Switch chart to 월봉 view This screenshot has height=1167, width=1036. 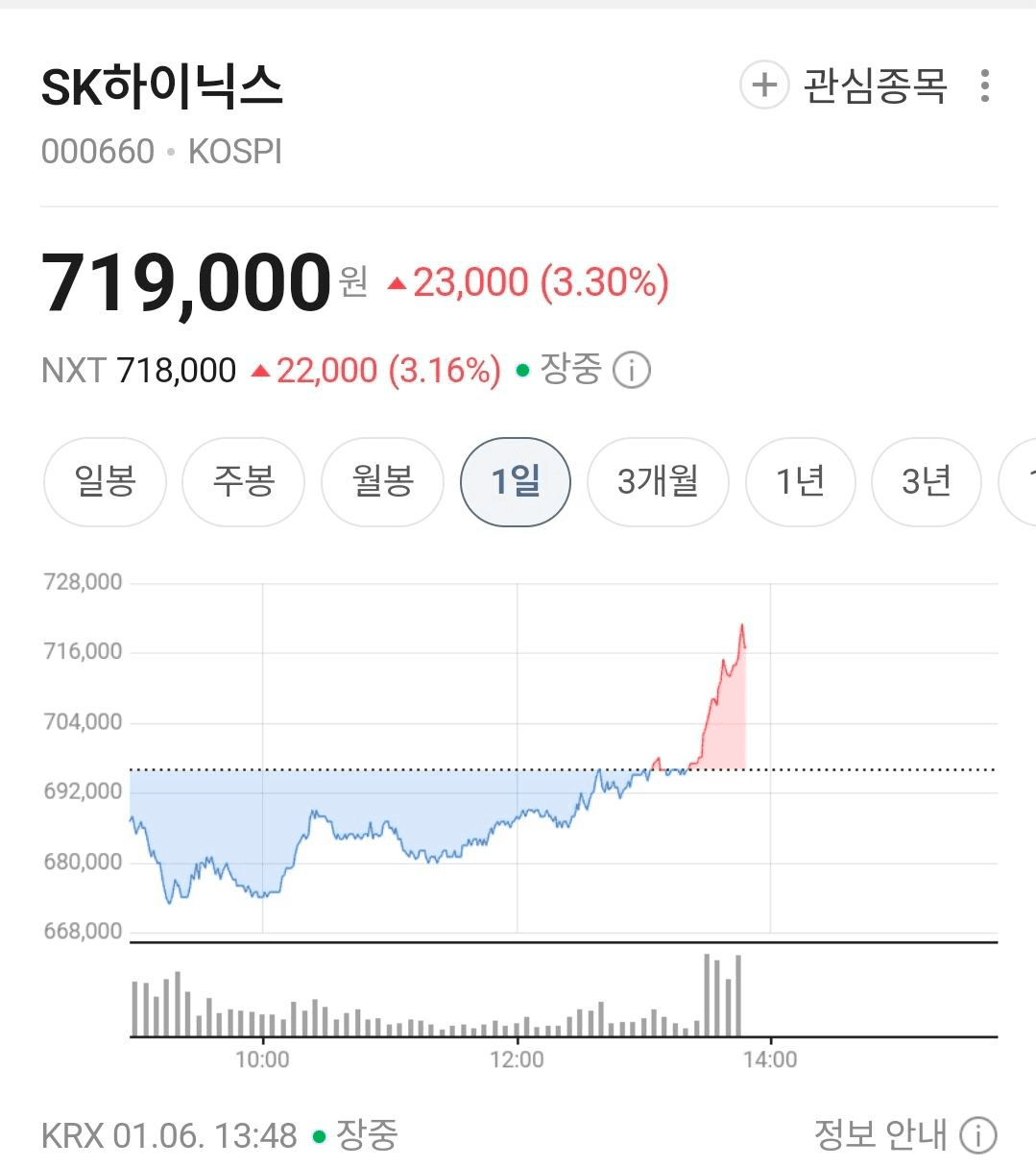(x=382, y=481)
